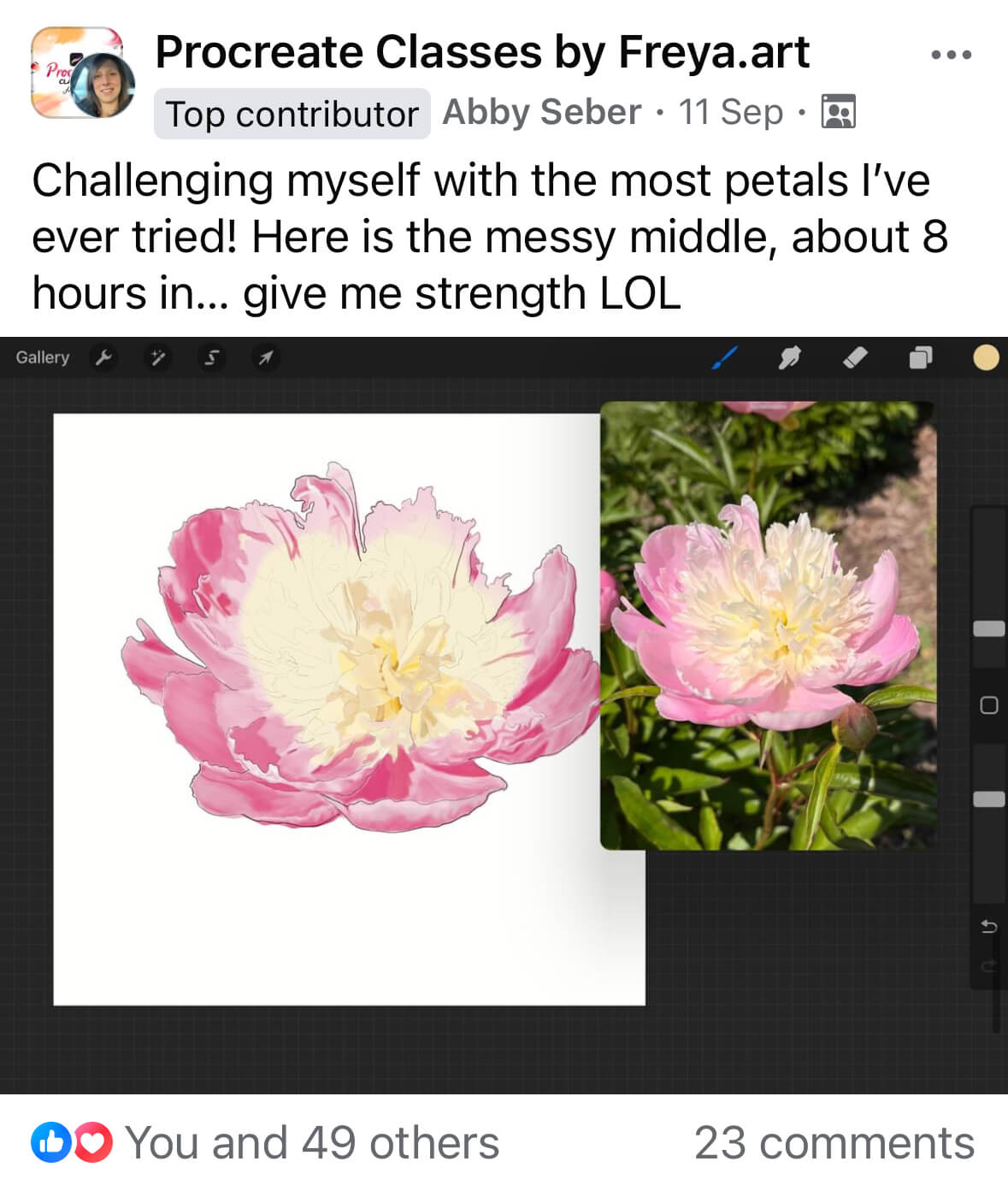The height and width of the screenshot is (1179, 1008).
Task: Open the post's three-dot options menu
Action: [951, 55]
